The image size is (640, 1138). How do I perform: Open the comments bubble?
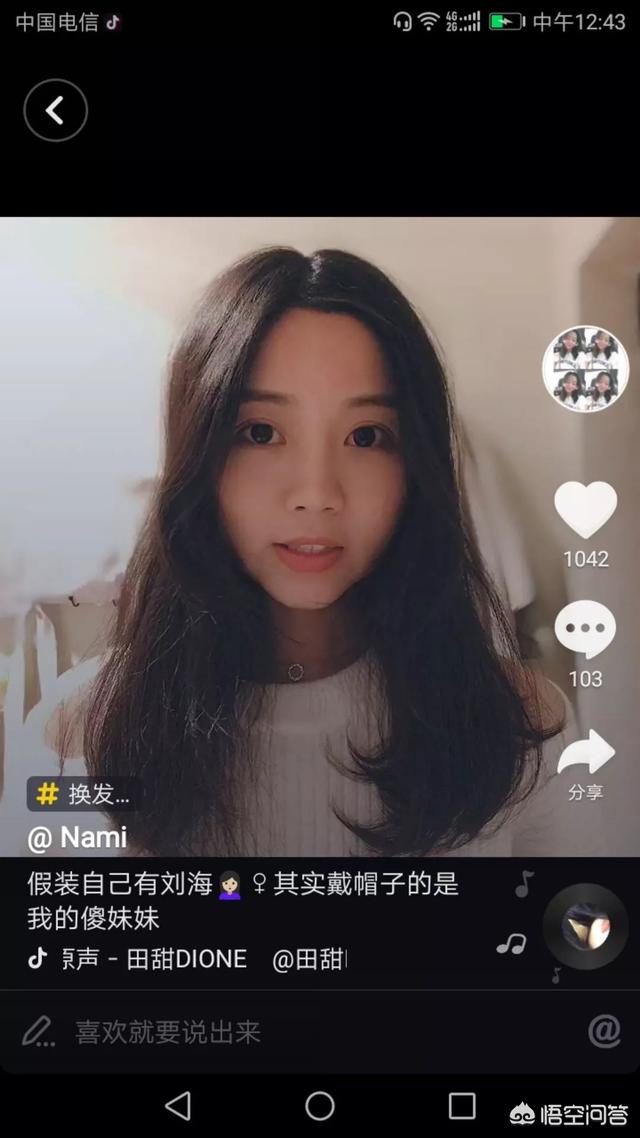[x=585, y=630]
